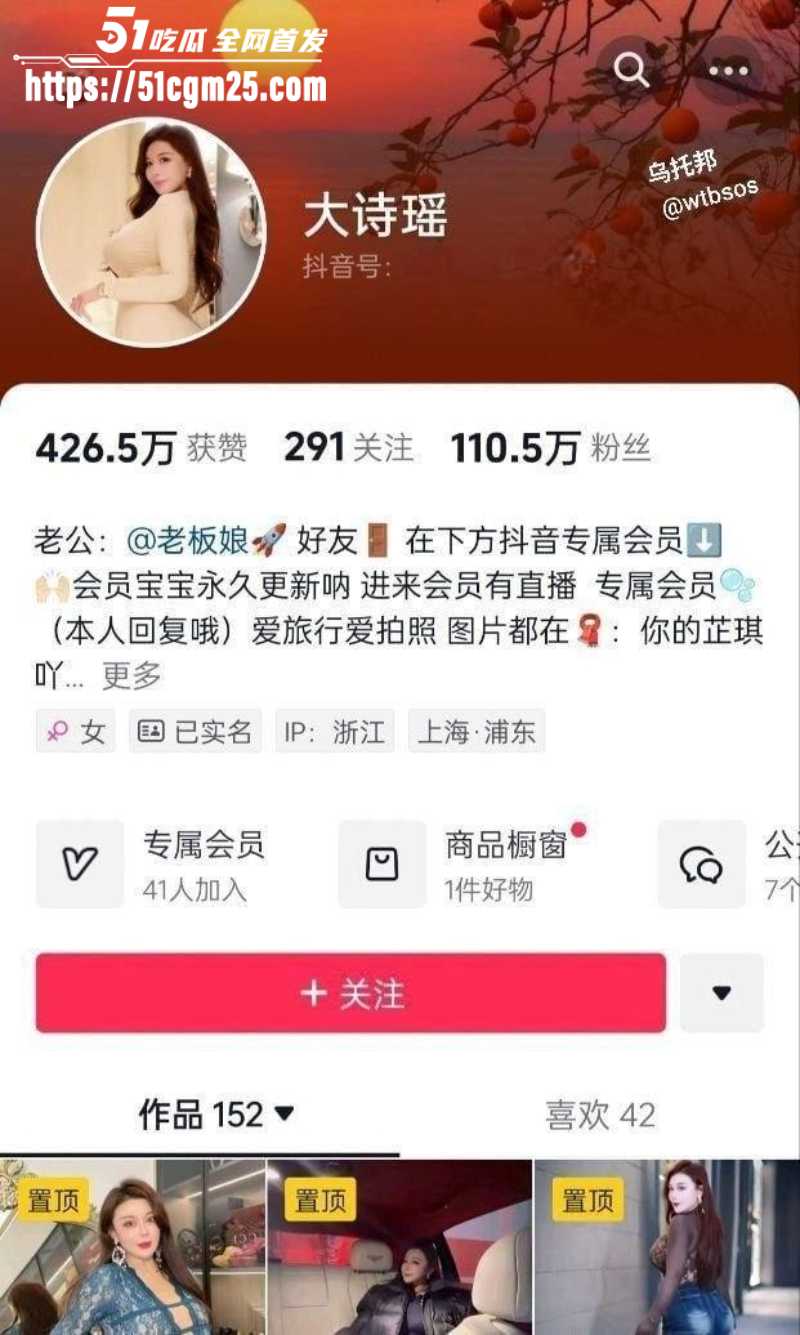View the 110.5万 粉丝 followers list

(x=550, y=449)
